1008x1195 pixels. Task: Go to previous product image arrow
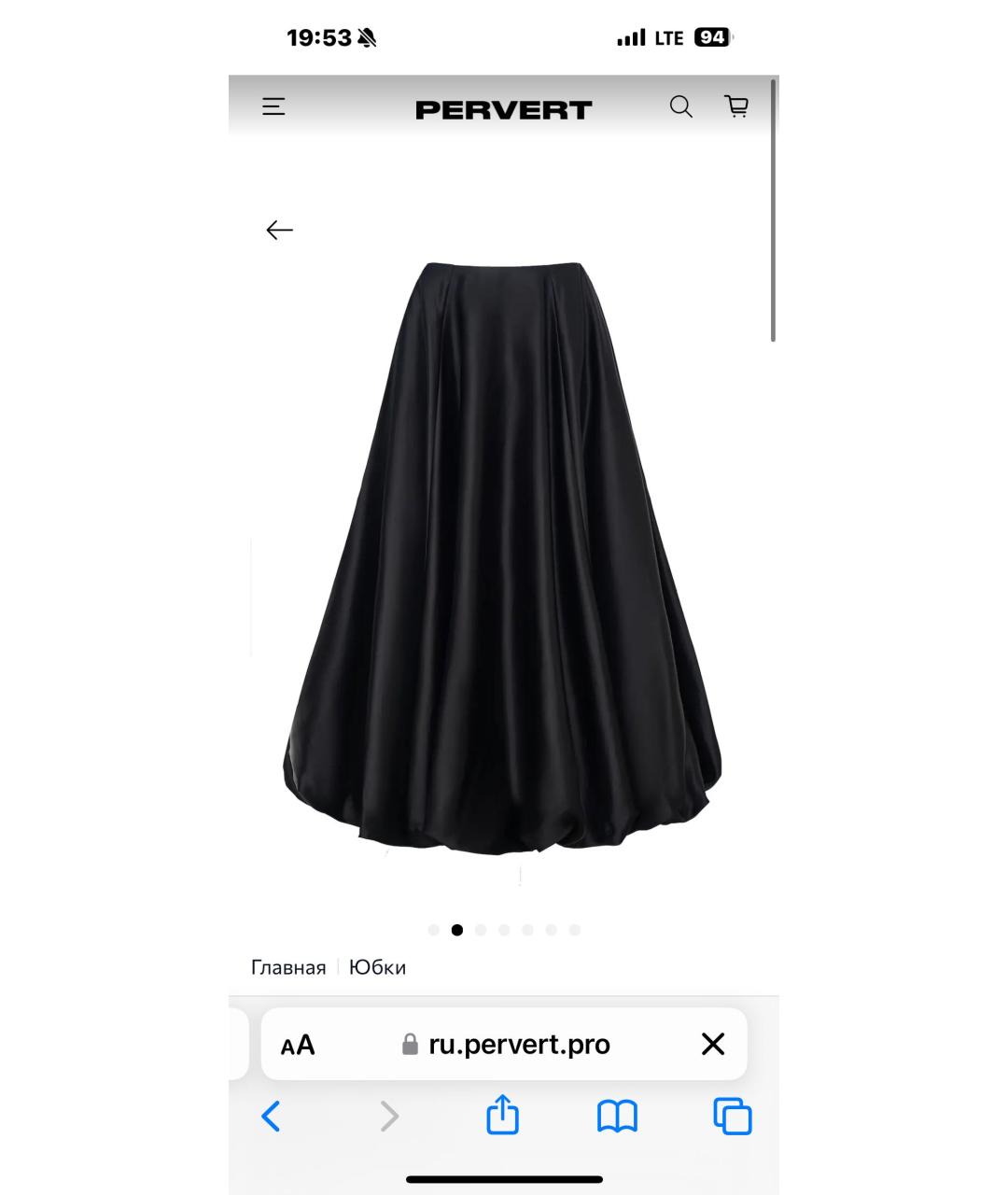click(x=279, y=230)
